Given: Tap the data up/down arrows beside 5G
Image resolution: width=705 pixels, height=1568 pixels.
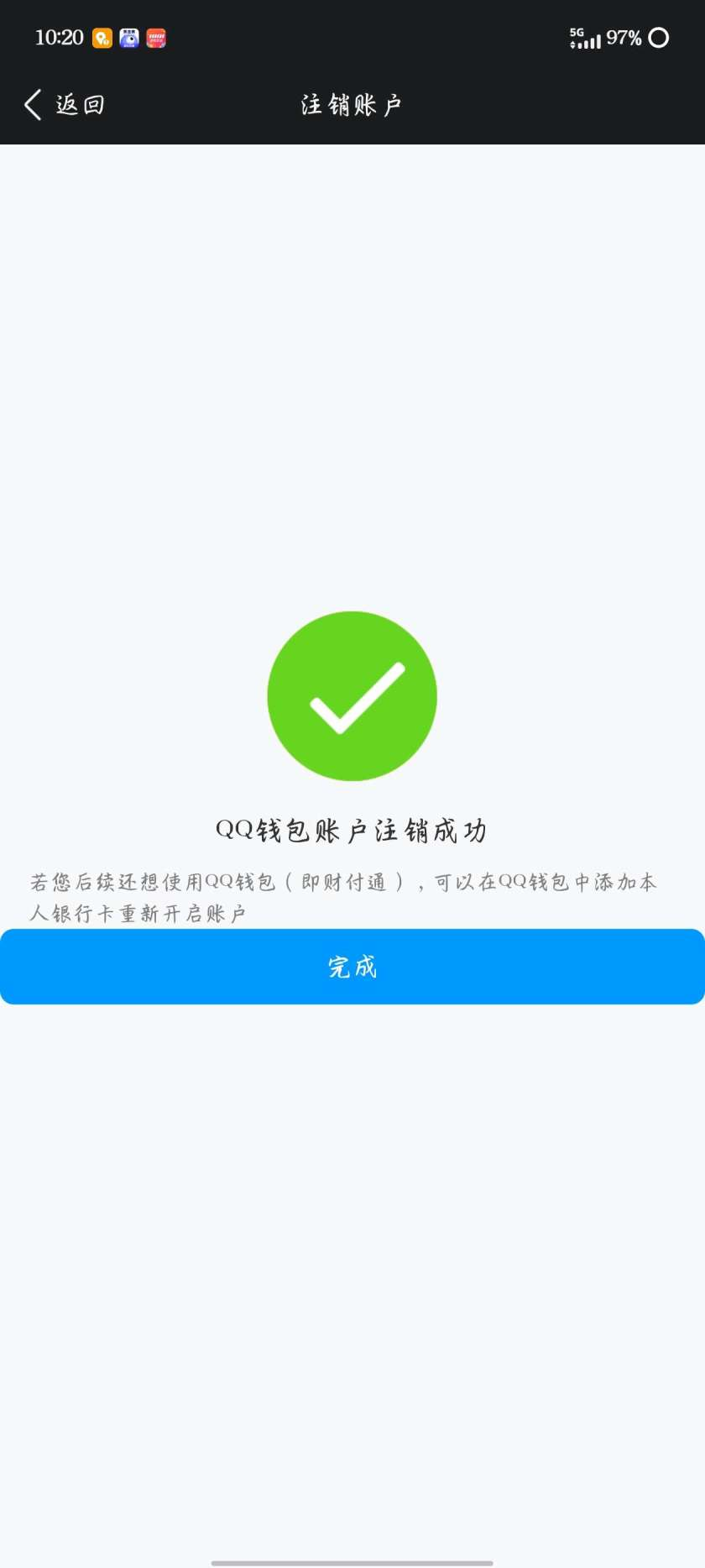Looking at the screenshot, I should 572,45.
